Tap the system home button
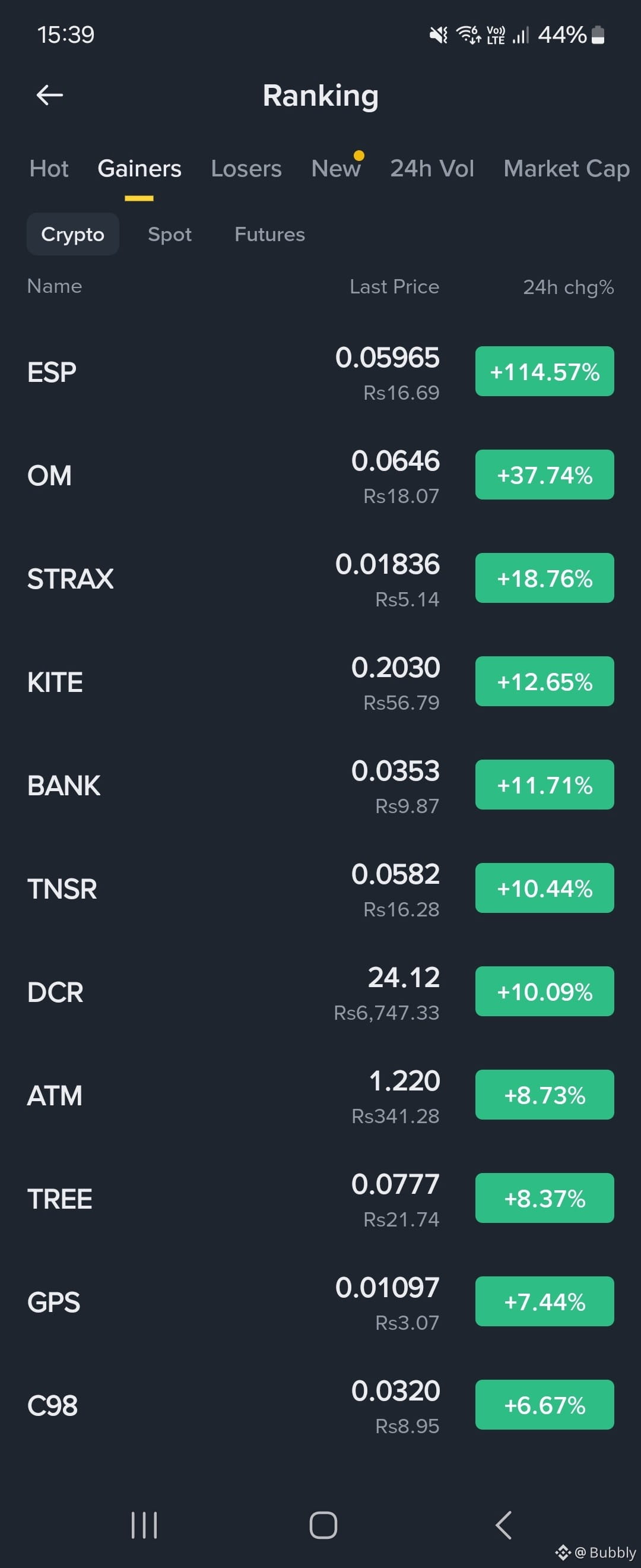Screen dimensions: 641x1568 click(x=323, y=1525)
